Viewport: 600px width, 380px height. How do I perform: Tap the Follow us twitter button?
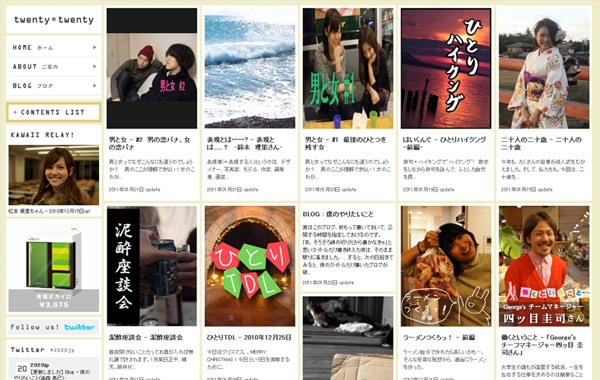[x=54, y=327]
